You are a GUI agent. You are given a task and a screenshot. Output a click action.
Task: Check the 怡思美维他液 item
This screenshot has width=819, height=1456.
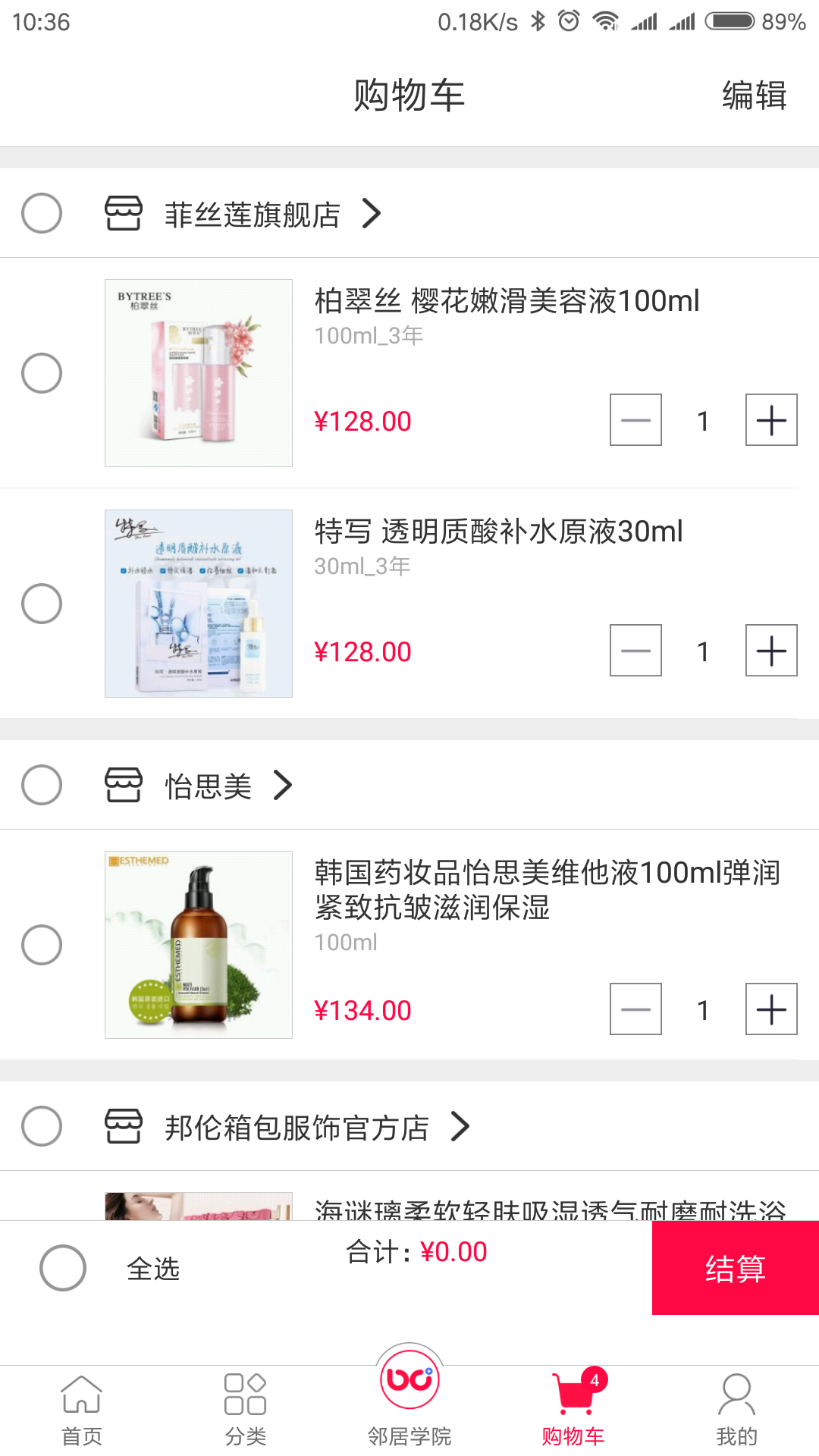tap(42, 945)
